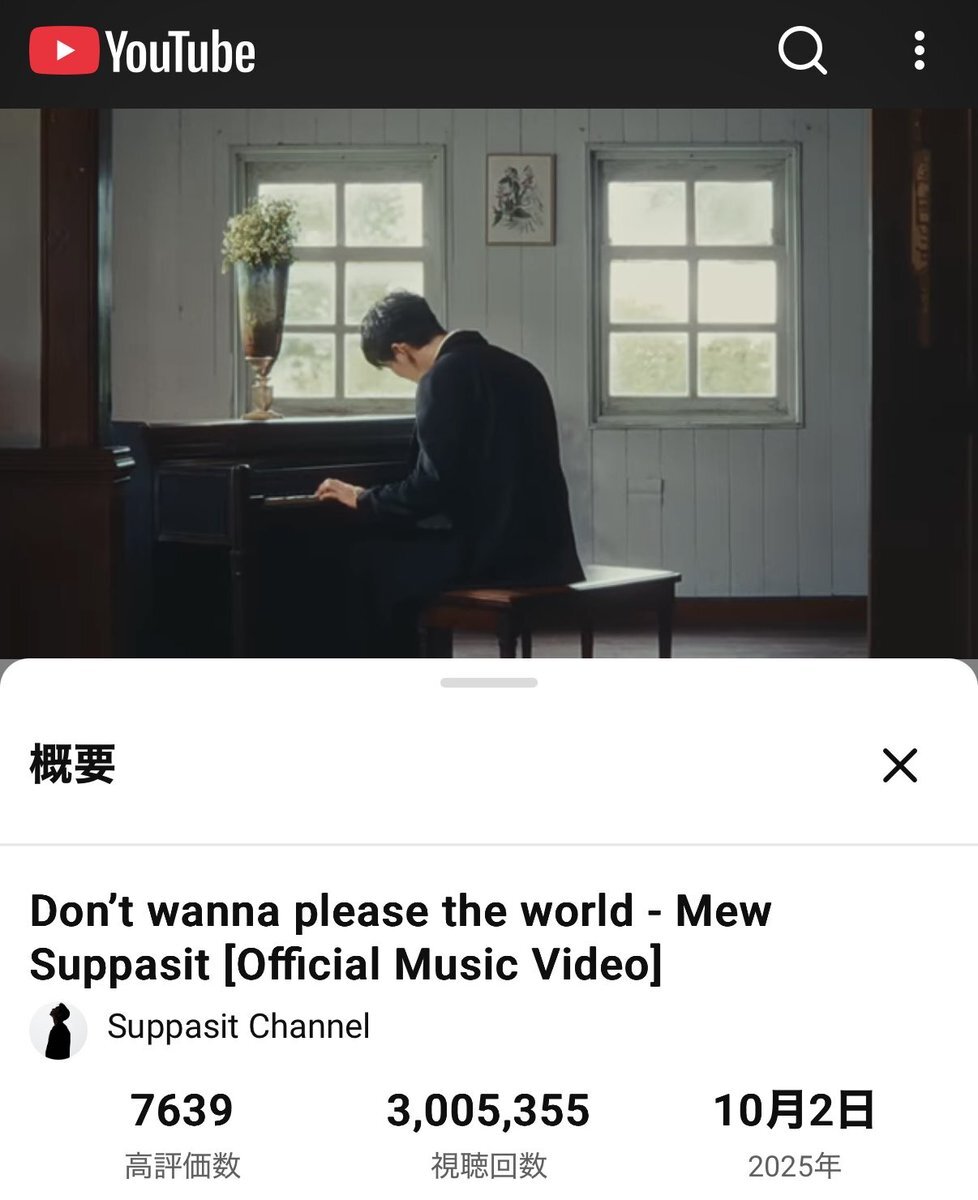Screen dimensions: 978x1200
Task: Open the Suppasit Channel page
Action: pyautogui.click(x=238, y=1026)
